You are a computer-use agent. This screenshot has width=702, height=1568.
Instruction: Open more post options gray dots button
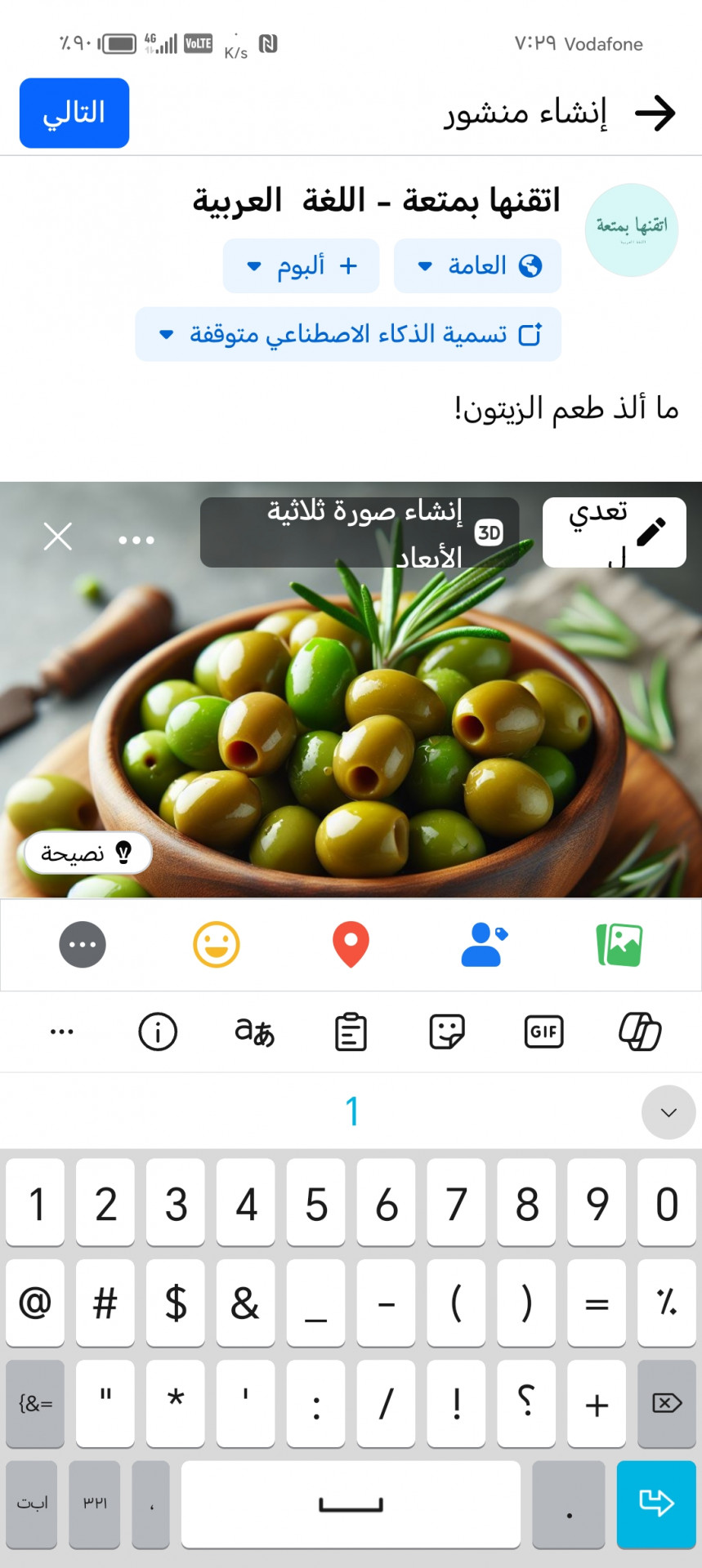[83, 945]
